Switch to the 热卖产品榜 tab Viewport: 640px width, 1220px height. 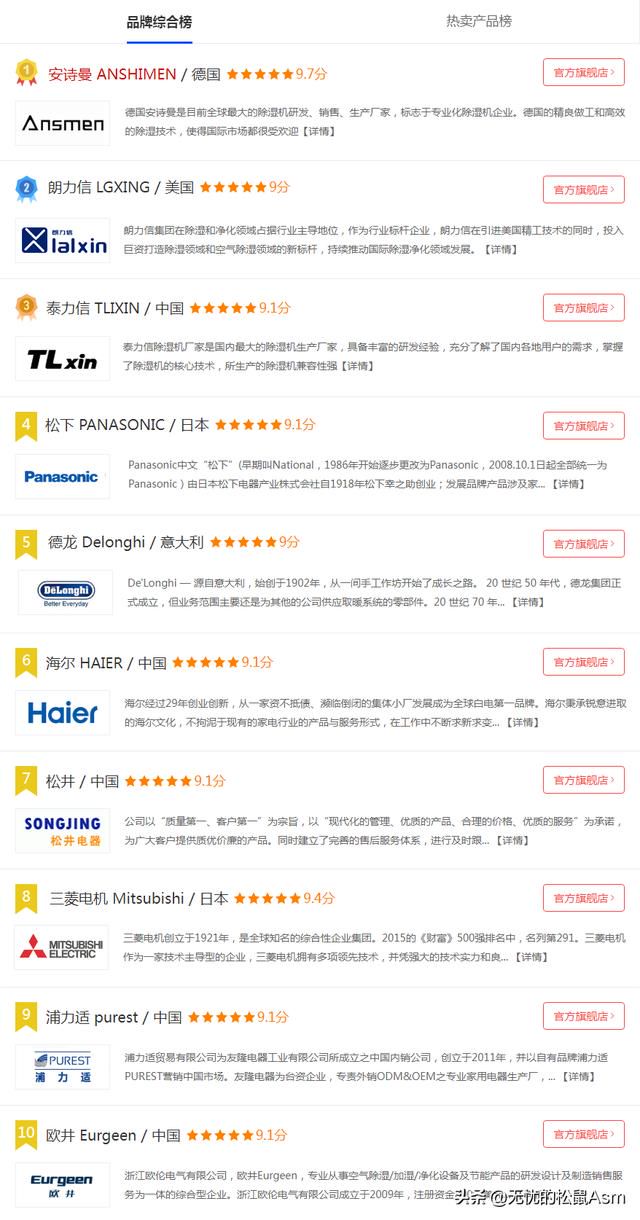point(478,21)
